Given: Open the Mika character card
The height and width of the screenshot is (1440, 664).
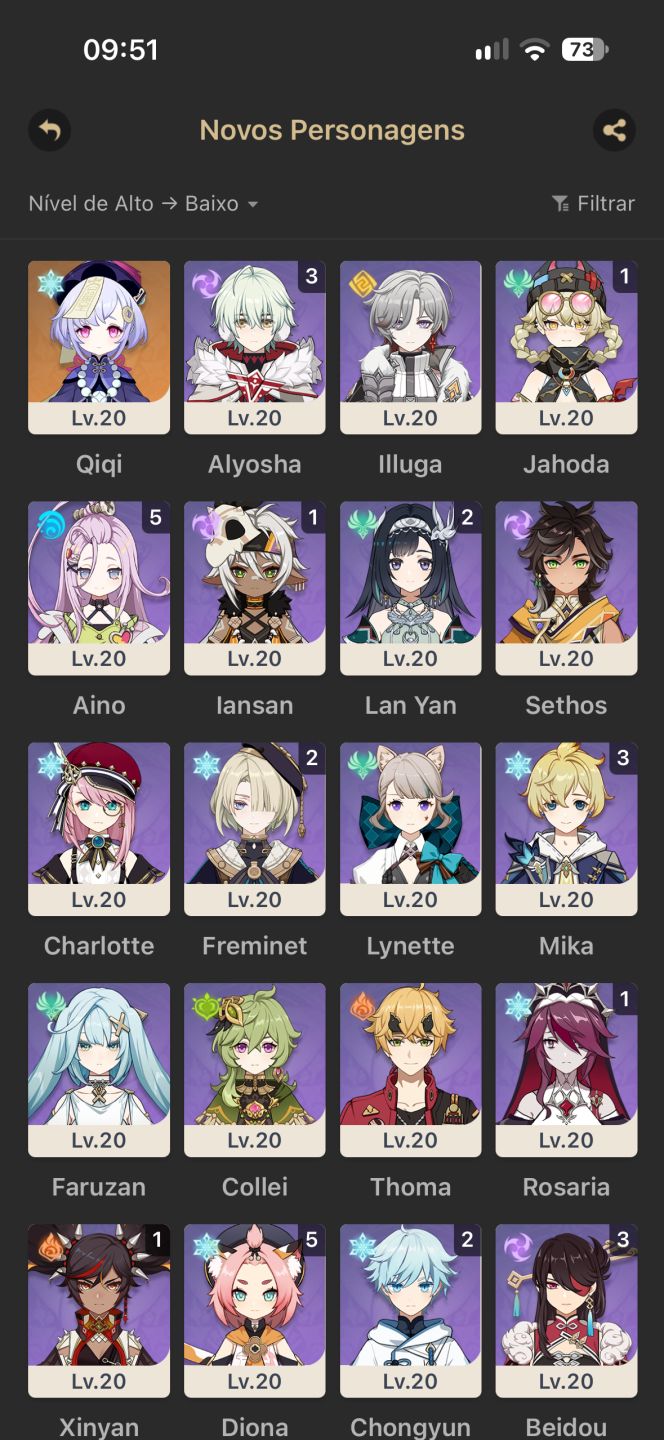Looking at the screenshot, I should point(567,830).
